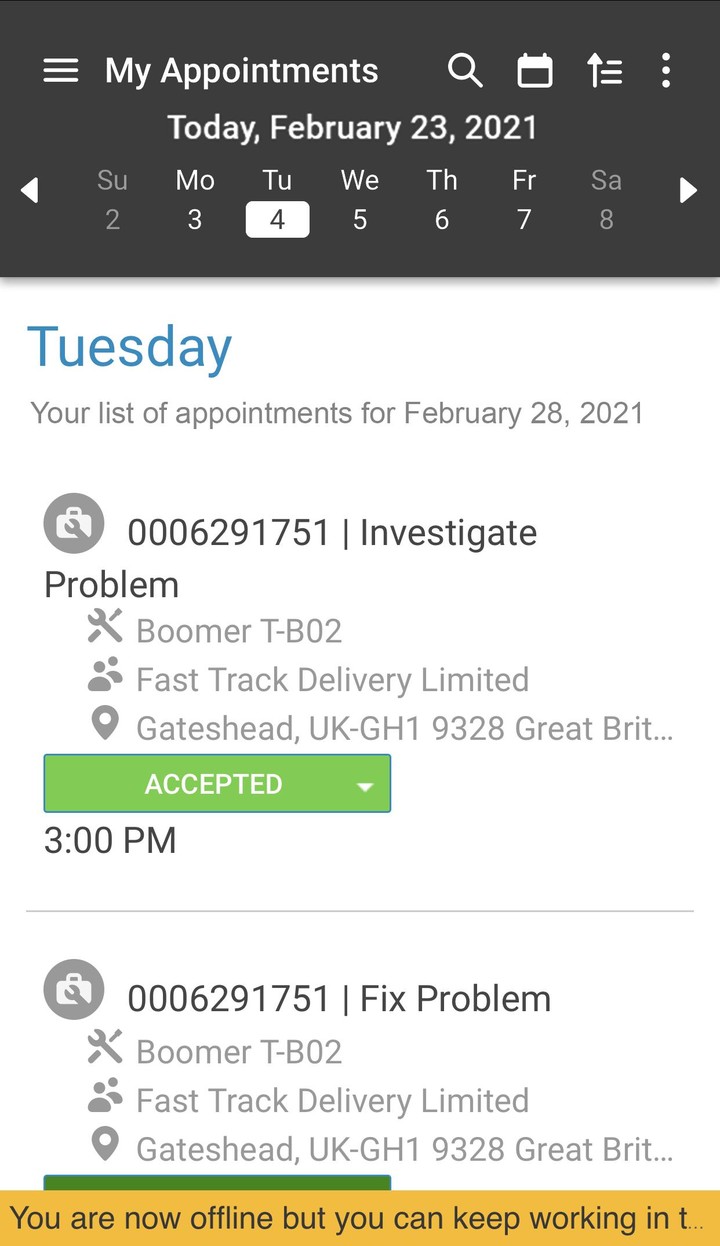This screenshot has height=1246, width=720.
Task: Go back a week with left arrow
Action: coord(31,190)
